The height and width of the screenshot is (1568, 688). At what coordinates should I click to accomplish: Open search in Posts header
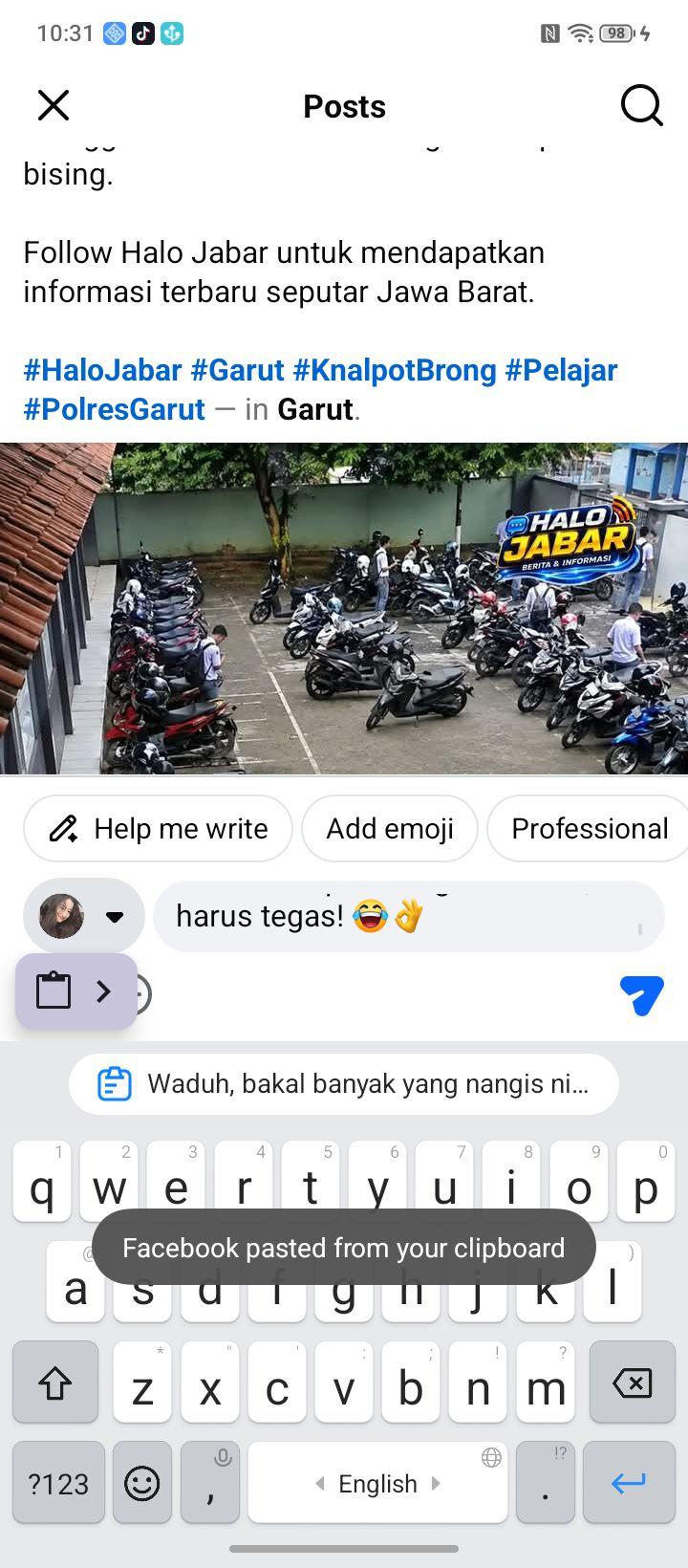click(641, 105)
